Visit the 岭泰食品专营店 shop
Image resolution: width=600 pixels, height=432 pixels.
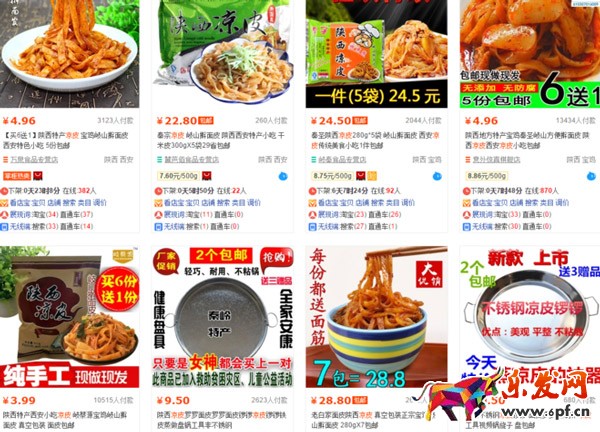(352, 159)
